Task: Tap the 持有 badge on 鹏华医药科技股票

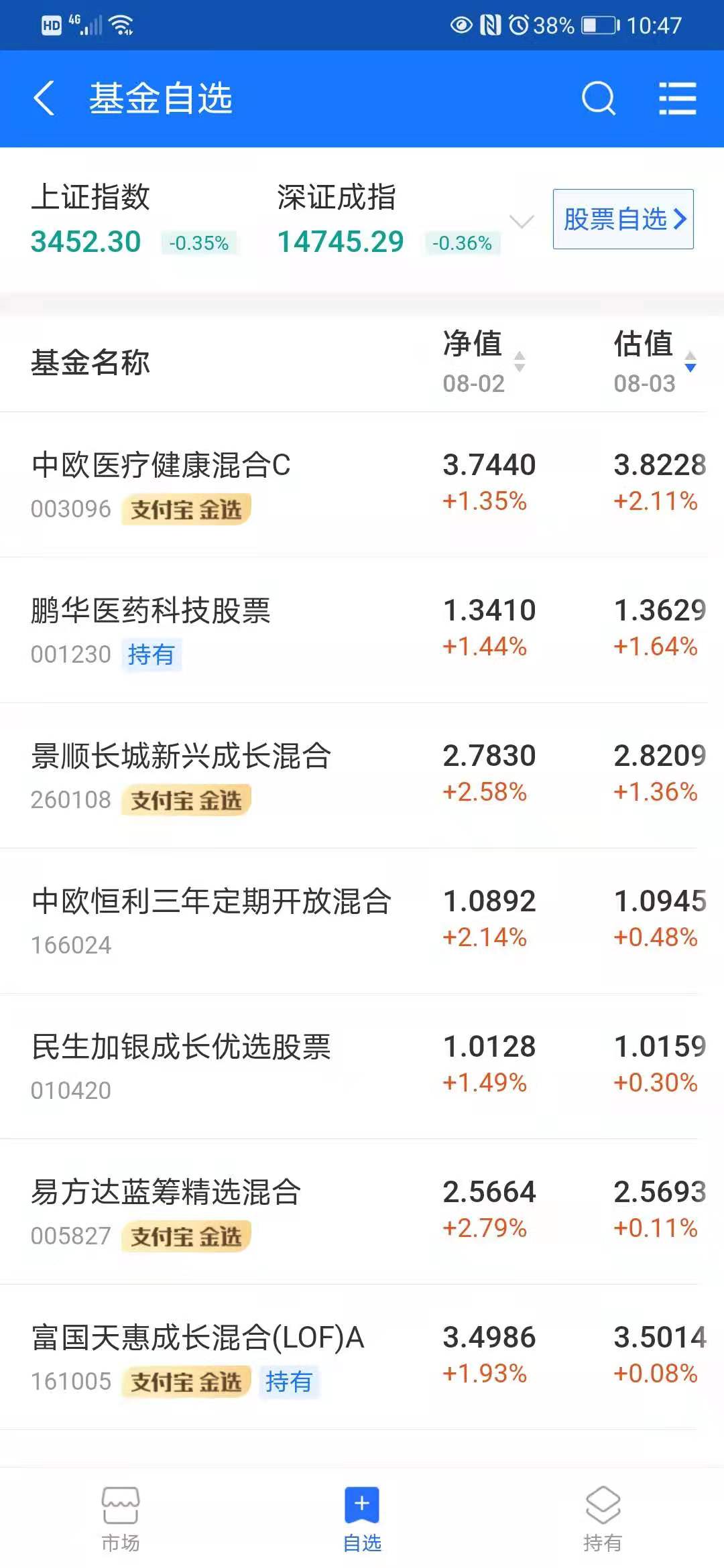Action: [x=152, y=655]
